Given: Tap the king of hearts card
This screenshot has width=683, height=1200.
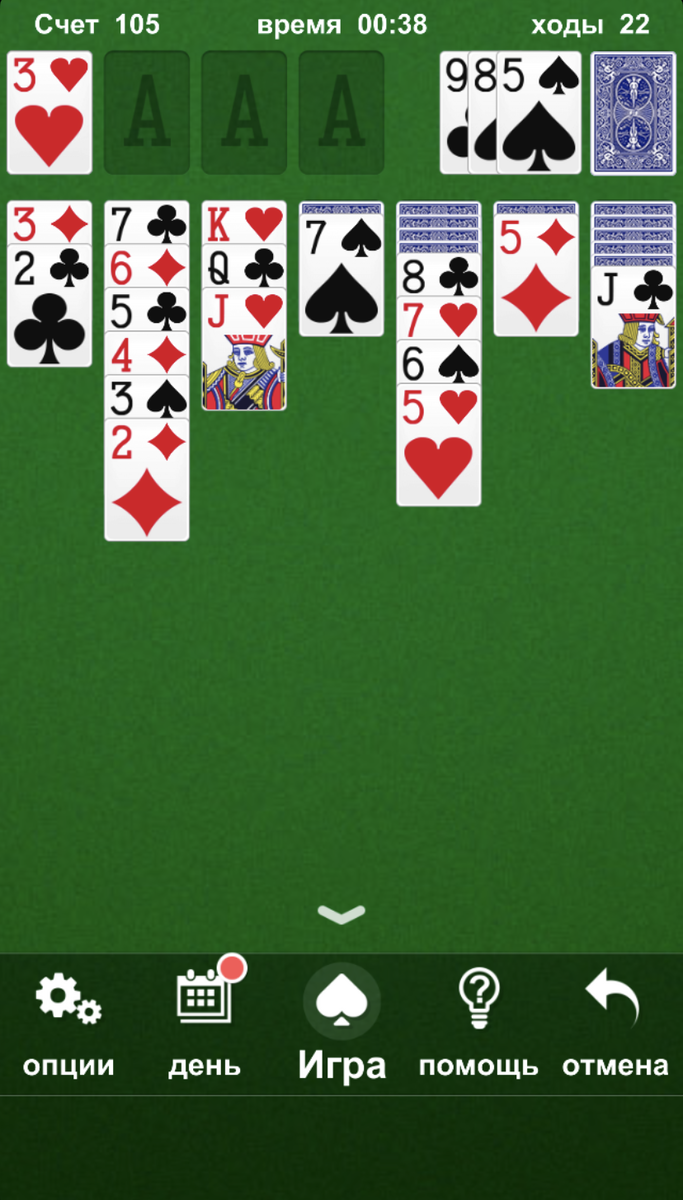Looking at the screenshot, I should (244, 223).
